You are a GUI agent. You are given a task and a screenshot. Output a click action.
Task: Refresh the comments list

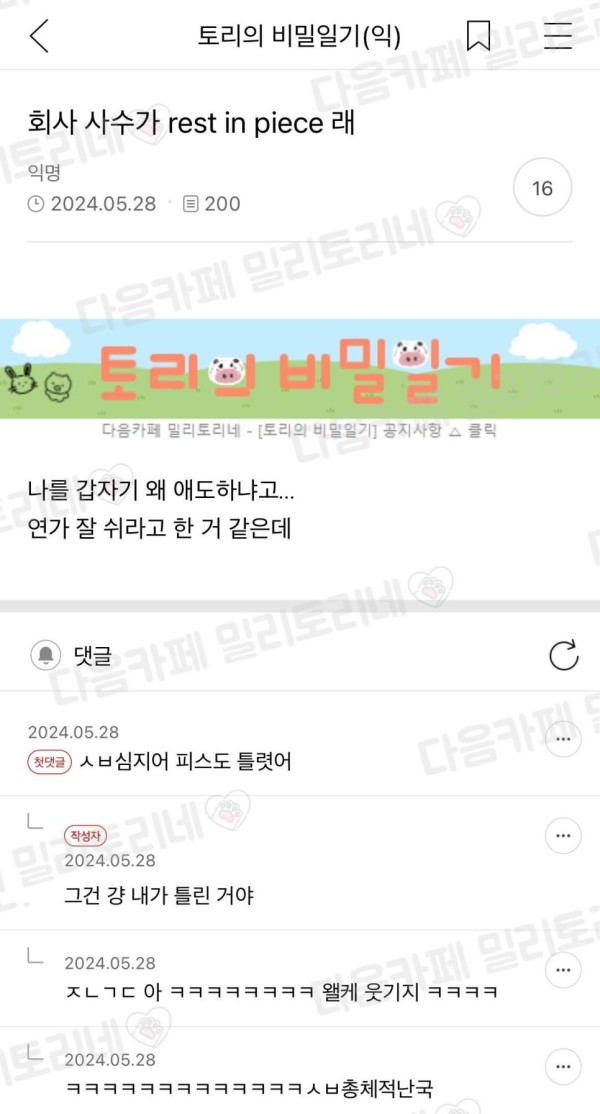[x=564, y=655]
